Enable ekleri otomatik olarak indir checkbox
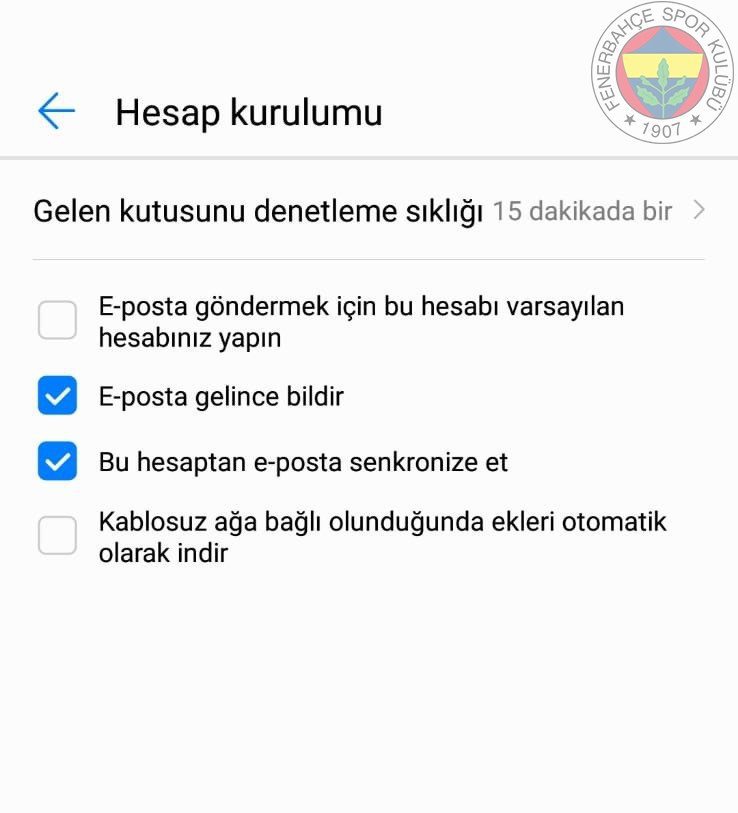This screenshot has height=813, width=738. [57, 536]
